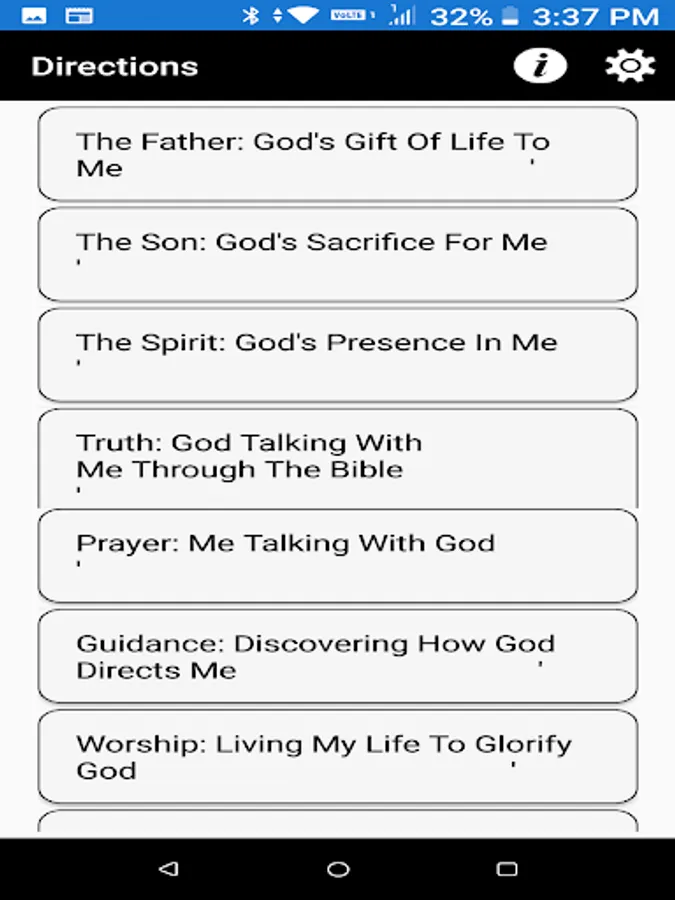Choose Truth: God Talking With Me
Viewport: 675px width, 900px height.
[x=337, y=457]
